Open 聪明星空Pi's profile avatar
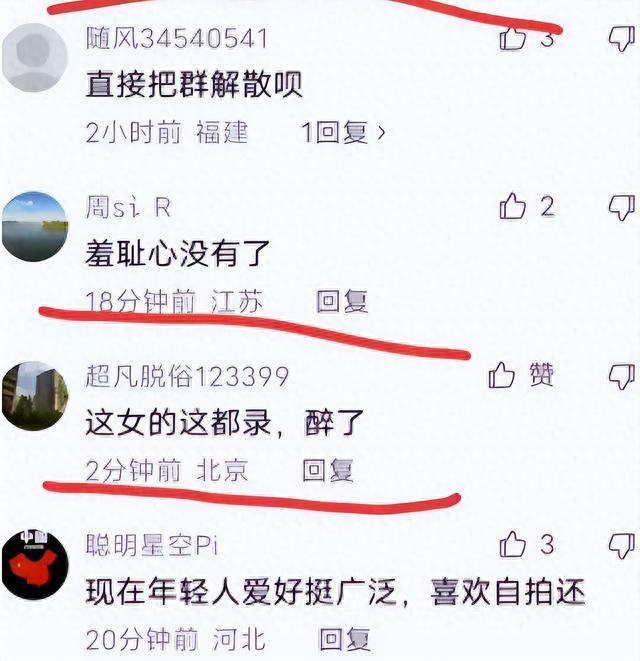Viewport: 640px width, 661px height. point(35,564)
